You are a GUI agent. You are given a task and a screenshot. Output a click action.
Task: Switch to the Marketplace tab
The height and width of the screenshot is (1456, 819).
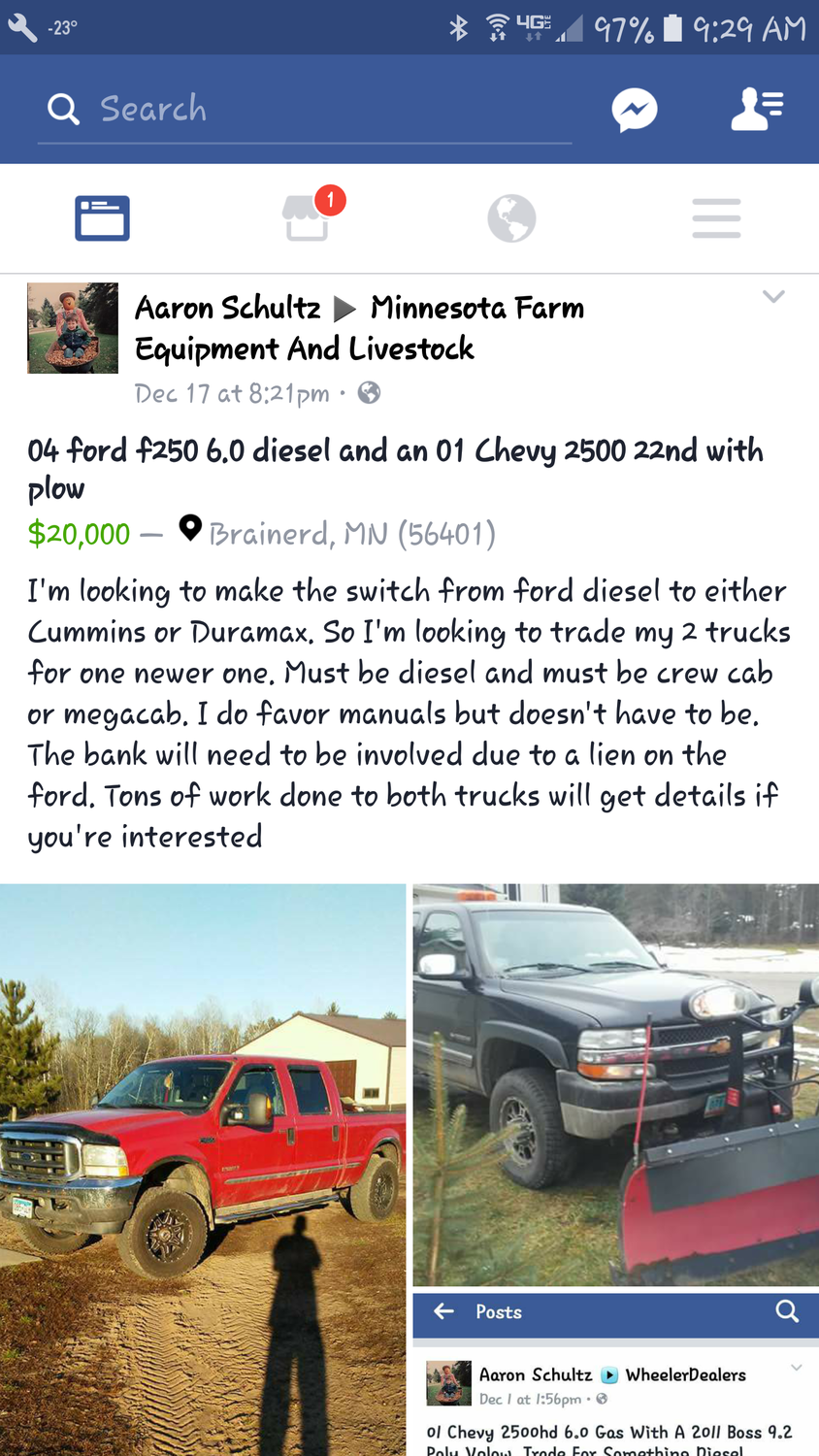click(x=308, y=217)
